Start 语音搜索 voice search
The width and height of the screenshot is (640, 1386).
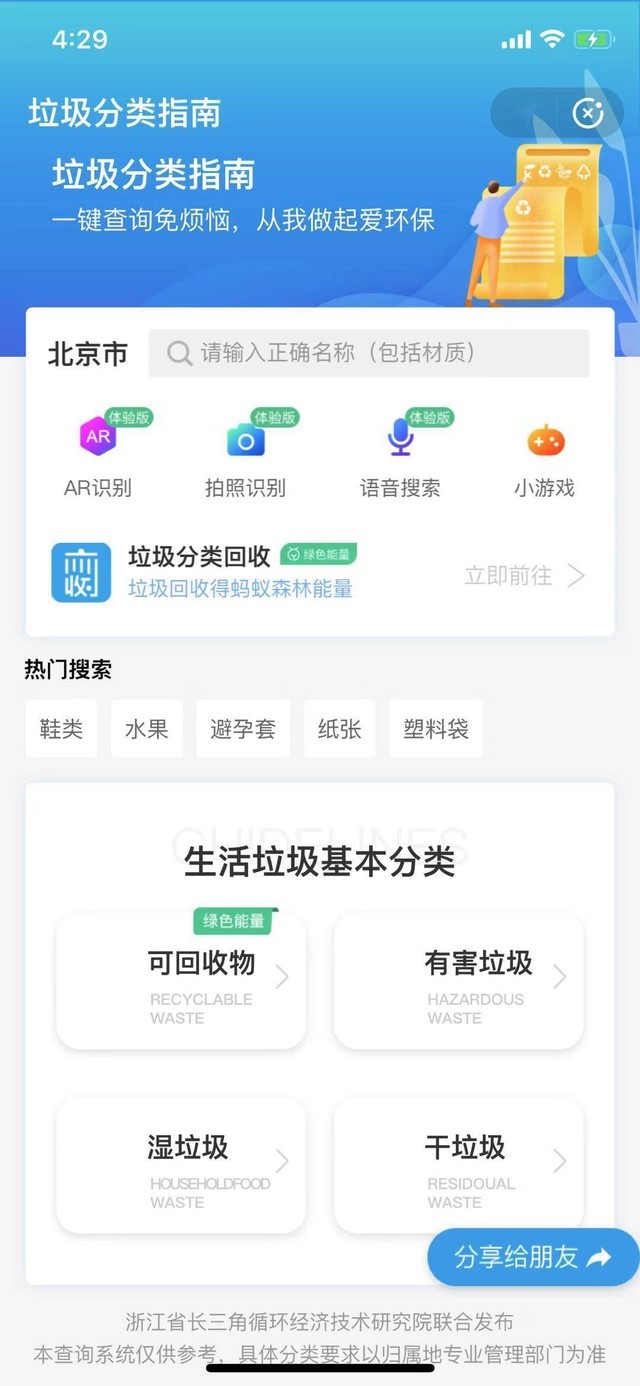click(400, 454)
